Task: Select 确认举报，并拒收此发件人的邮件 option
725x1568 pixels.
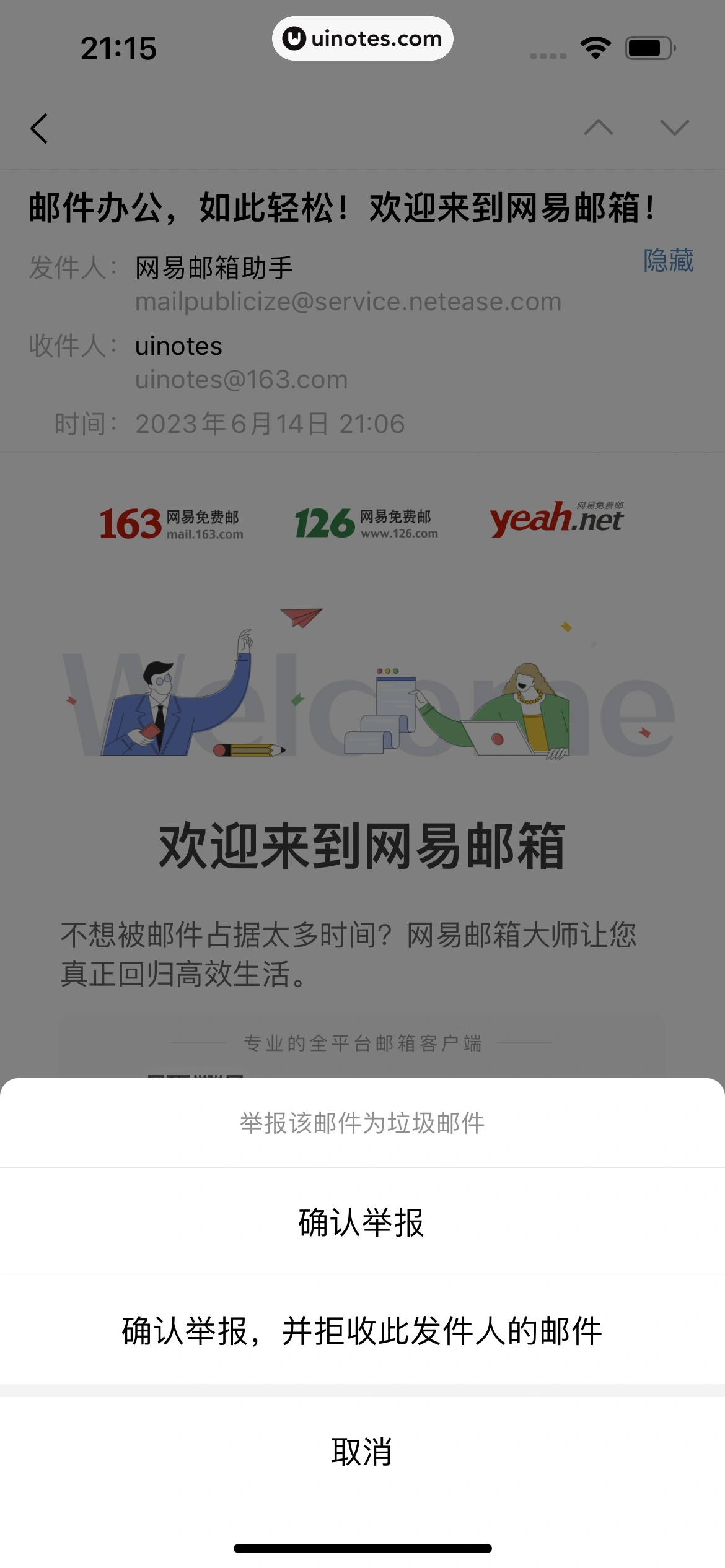Action: coord(362,1331)
